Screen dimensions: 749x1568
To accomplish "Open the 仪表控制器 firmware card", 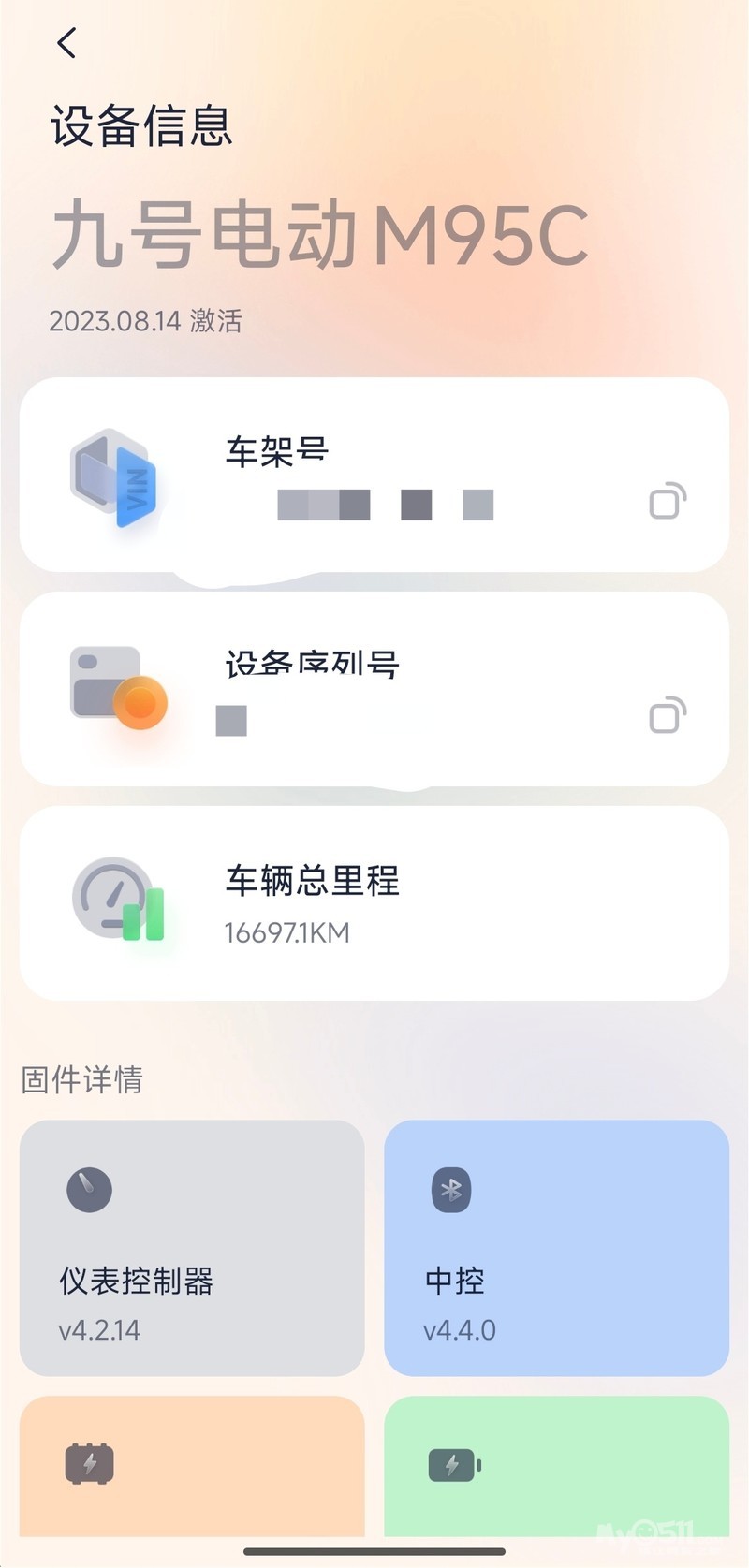I will pos(192,1247).
